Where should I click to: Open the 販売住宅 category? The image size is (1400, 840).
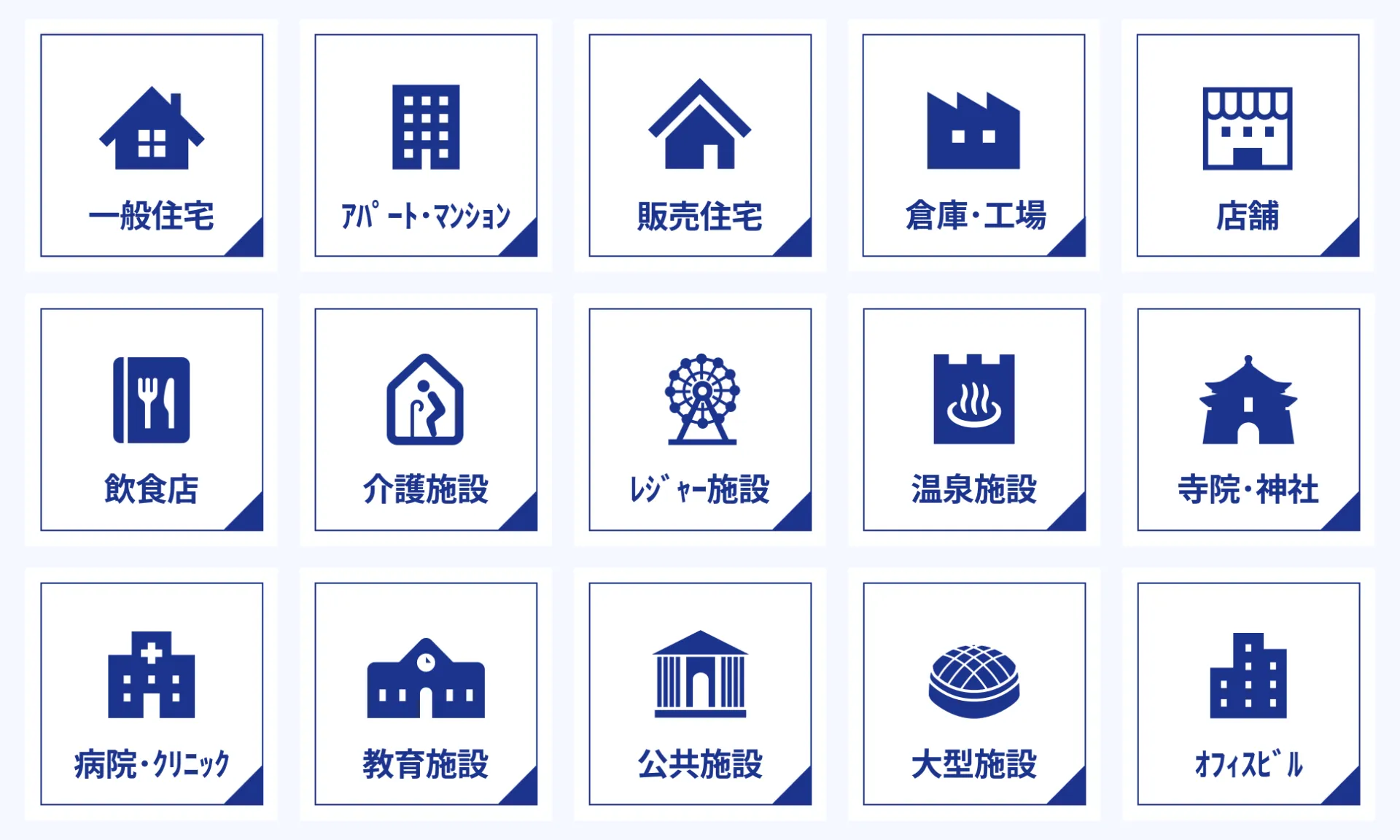coord(700,146)
